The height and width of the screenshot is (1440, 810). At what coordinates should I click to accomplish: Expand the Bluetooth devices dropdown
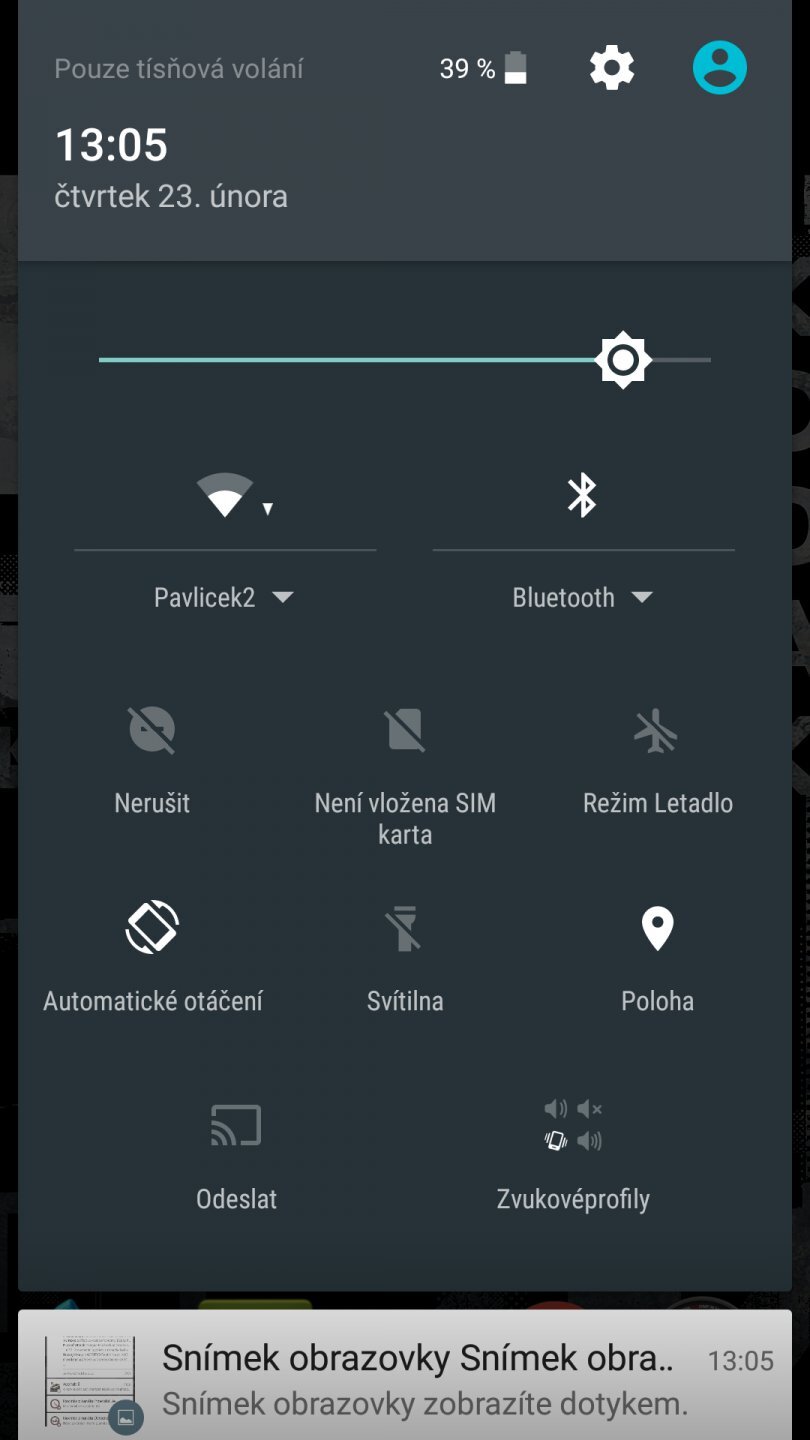[x=582, y=598]
